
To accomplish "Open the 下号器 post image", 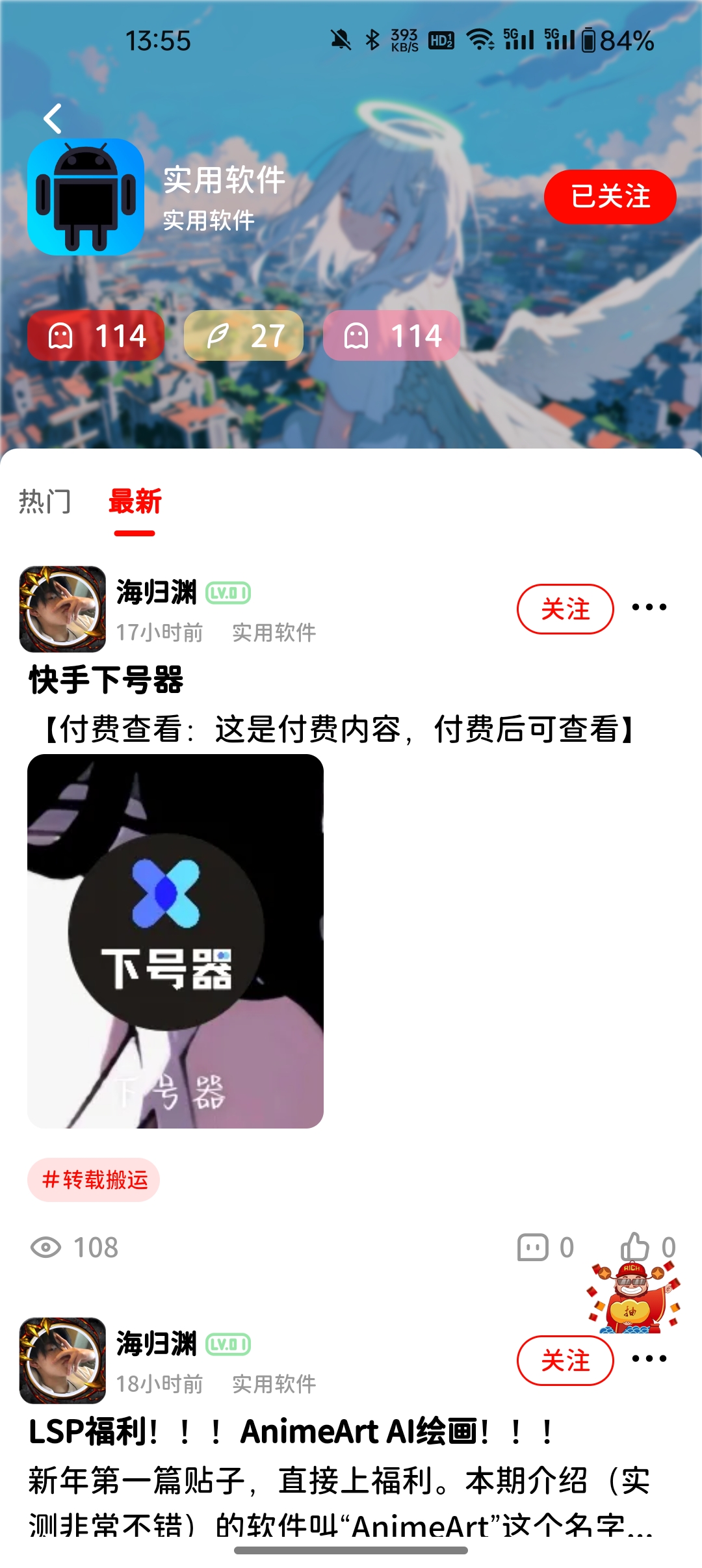I will [x=175, y=941].
